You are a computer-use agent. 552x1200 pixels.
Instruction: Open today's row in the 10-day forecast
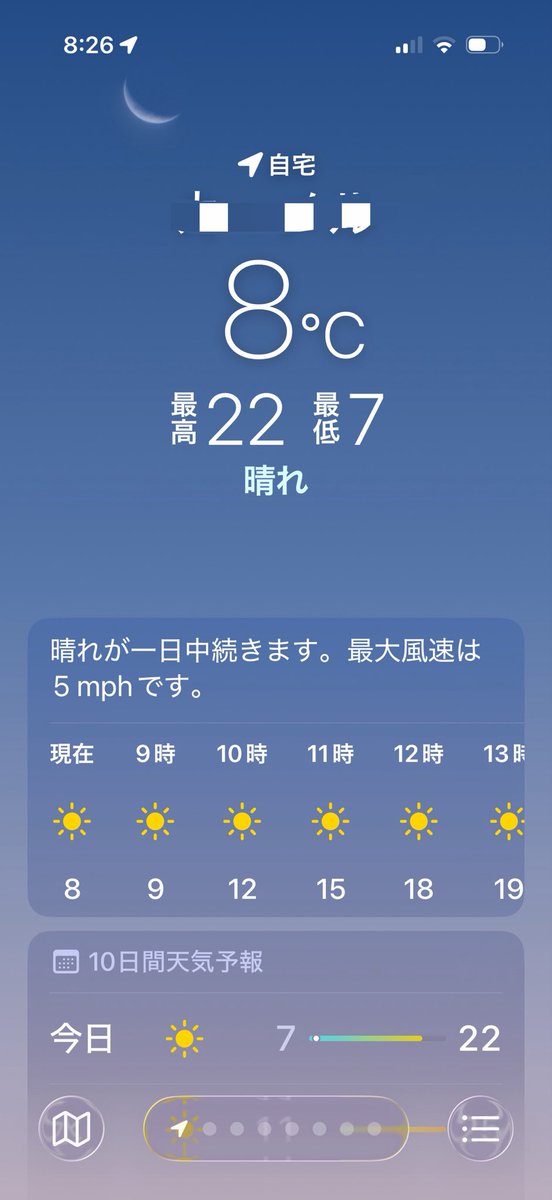coord(276,1039)
